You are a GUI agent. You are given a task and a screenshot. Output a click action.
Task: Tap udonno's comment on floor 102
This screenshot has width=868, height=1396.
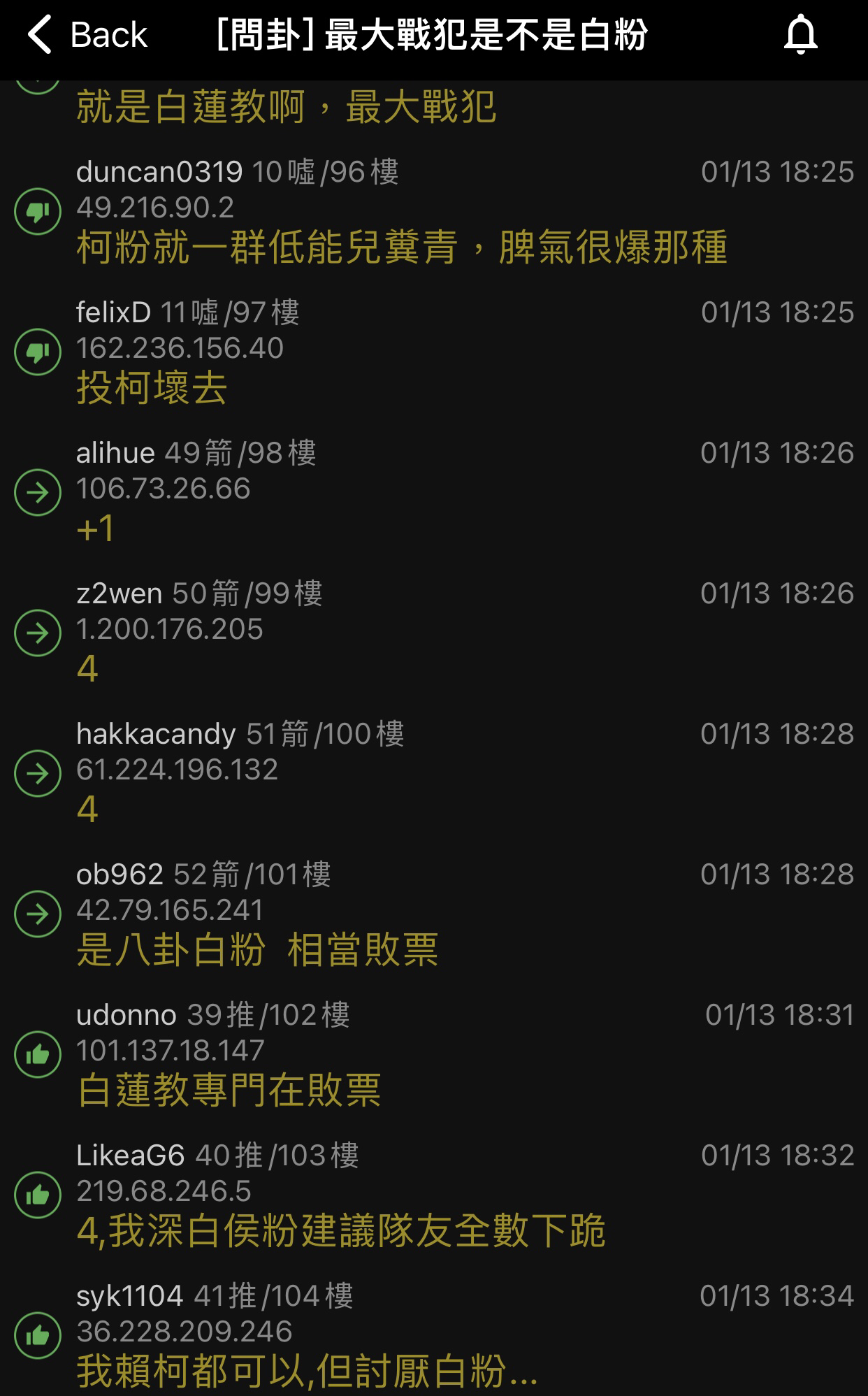click(x=434, y=1055)
